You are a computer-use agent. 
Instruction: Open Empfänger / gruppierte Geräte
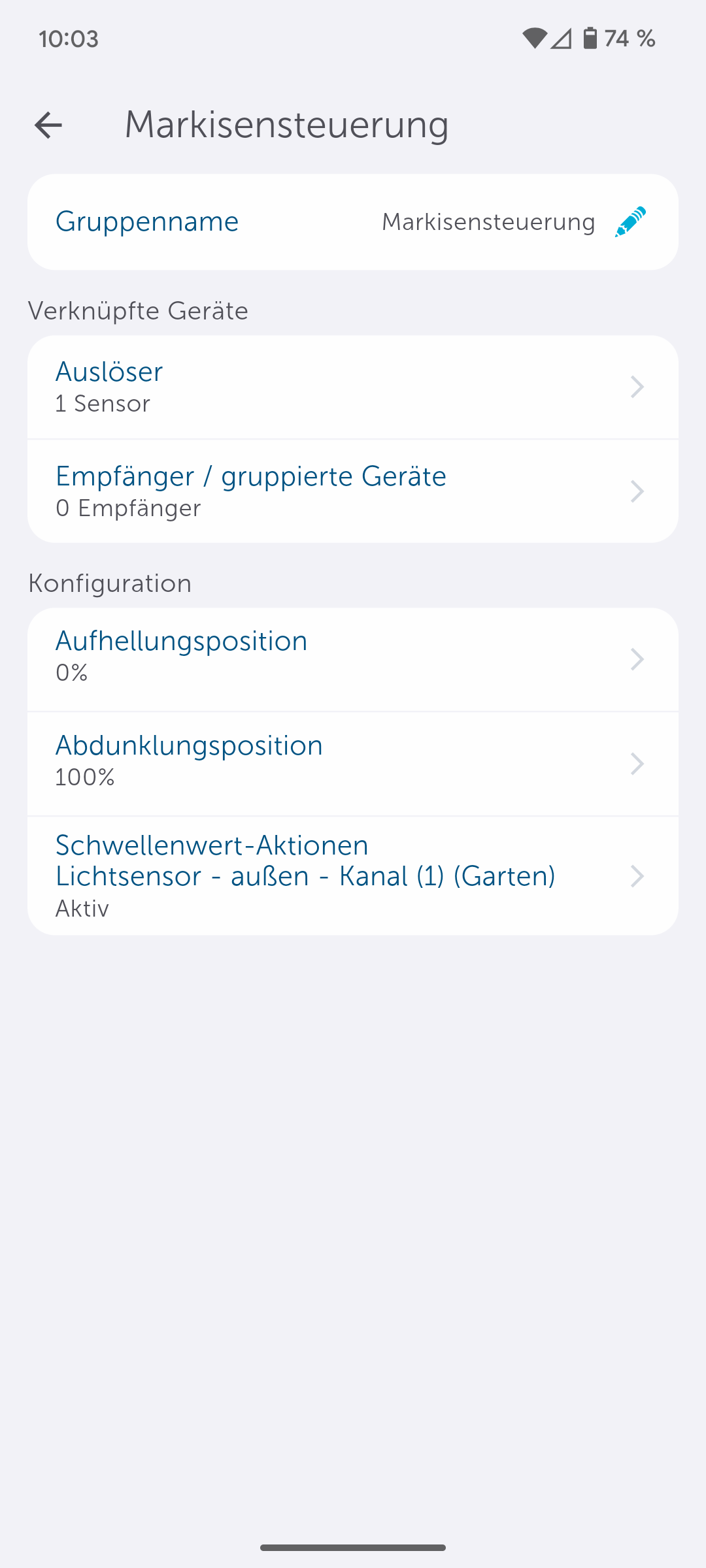[353, 491]
